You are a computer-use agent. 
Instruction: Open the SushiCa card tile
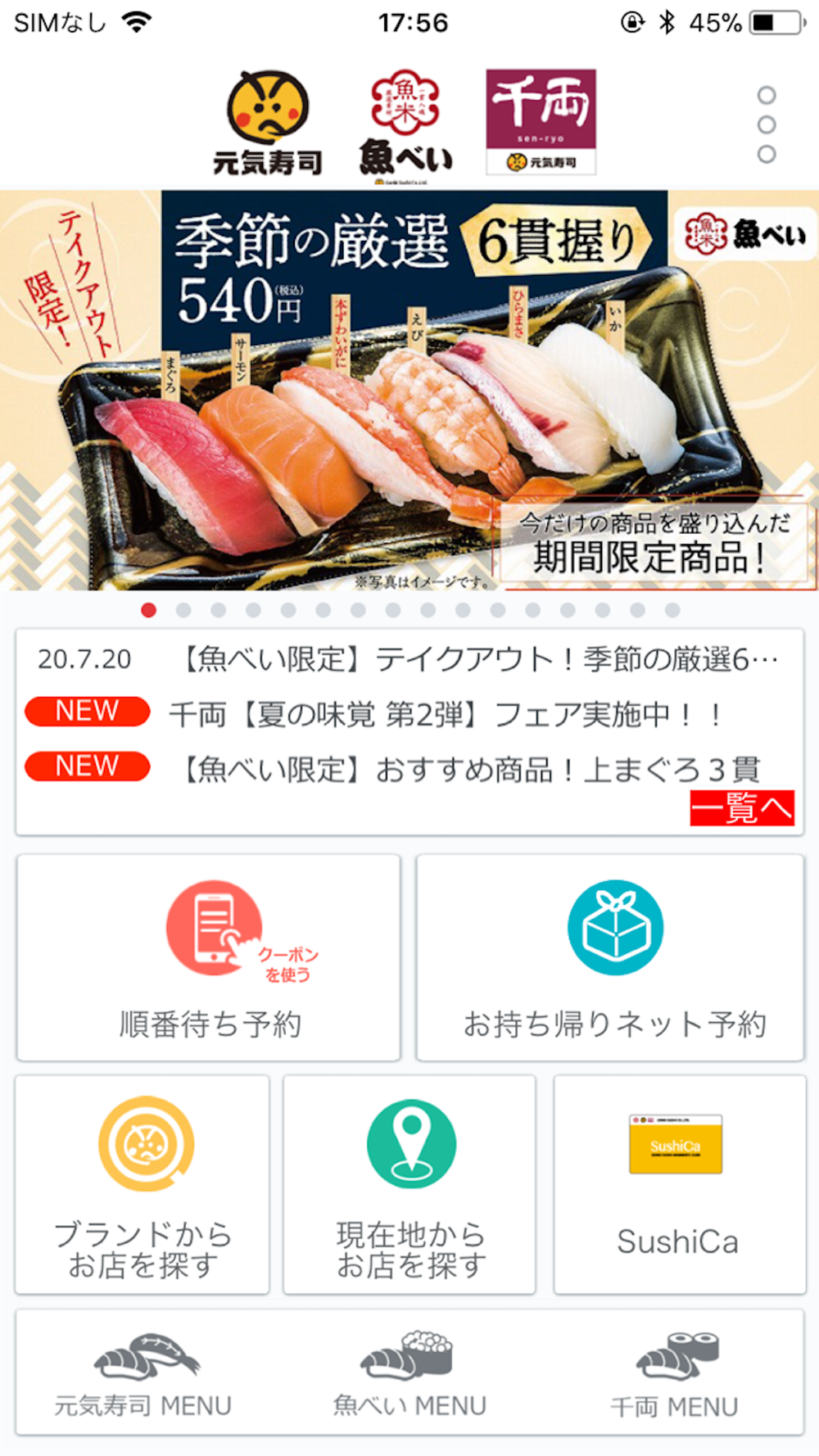coord(680,1185)
